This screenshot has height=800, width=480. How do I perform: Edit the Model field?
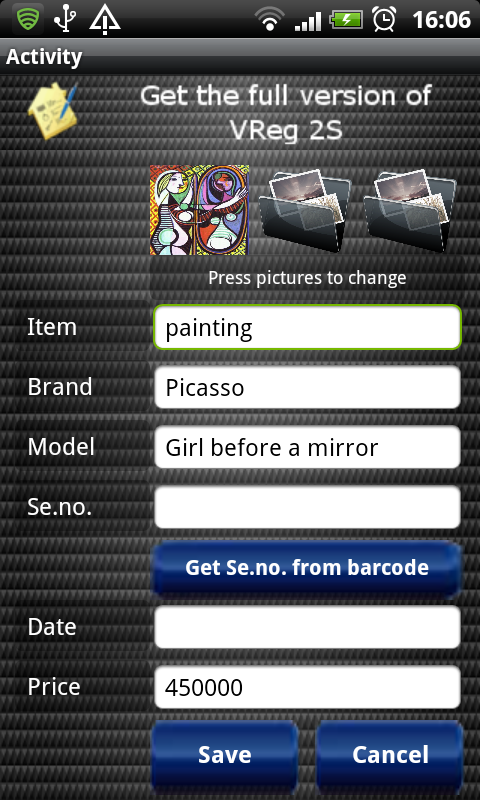pos(308,447)
